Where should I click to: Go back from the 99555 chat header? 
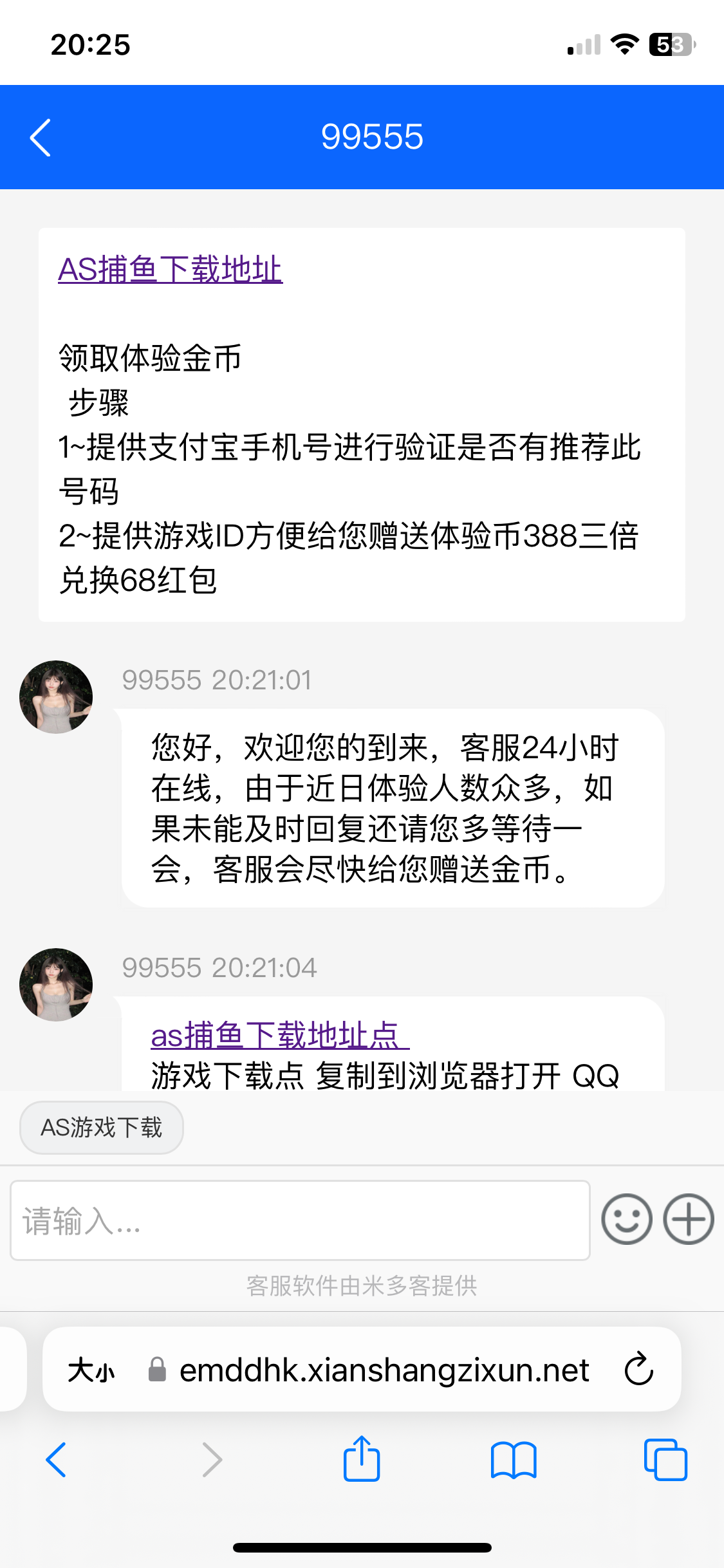40,138
